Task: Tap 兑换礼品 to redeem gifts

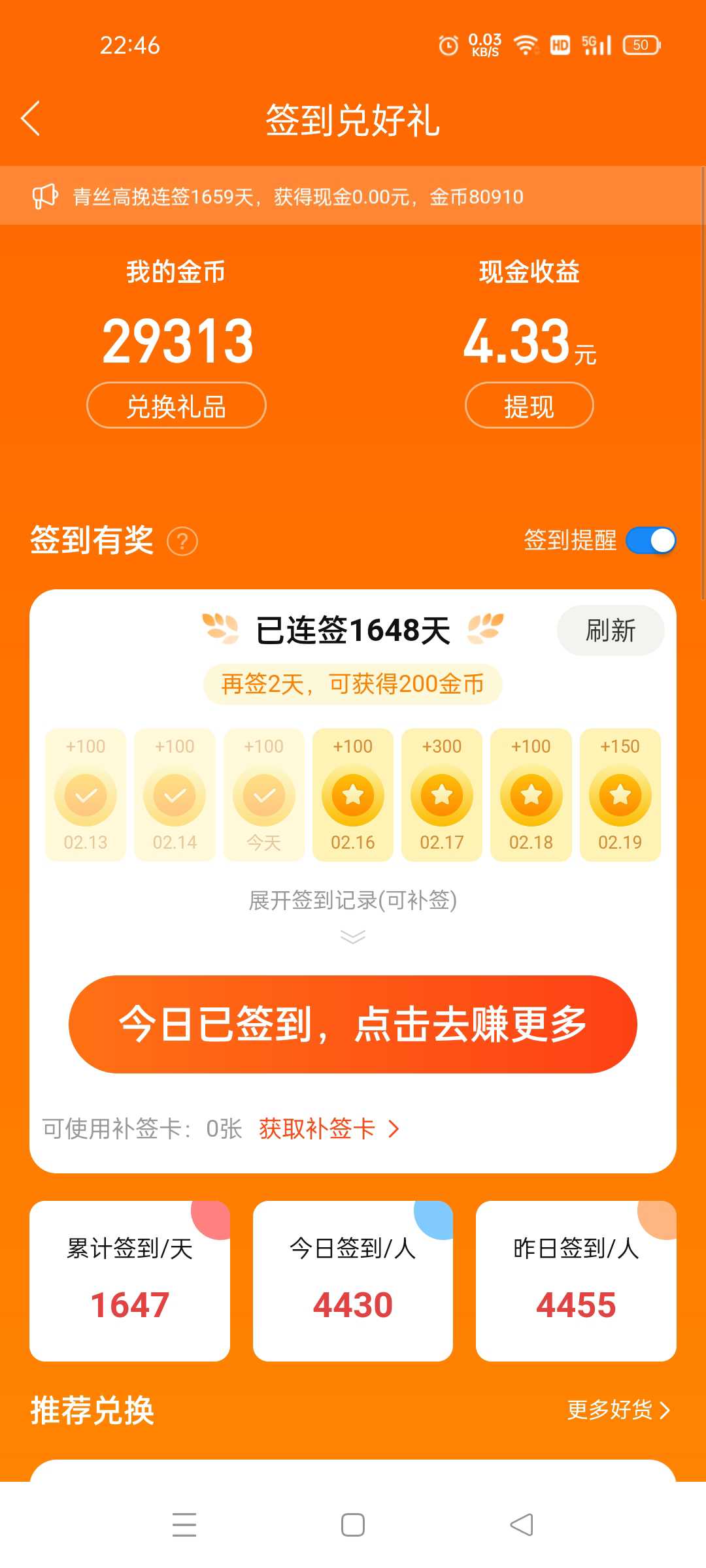Action: click(x=176, y=406)
